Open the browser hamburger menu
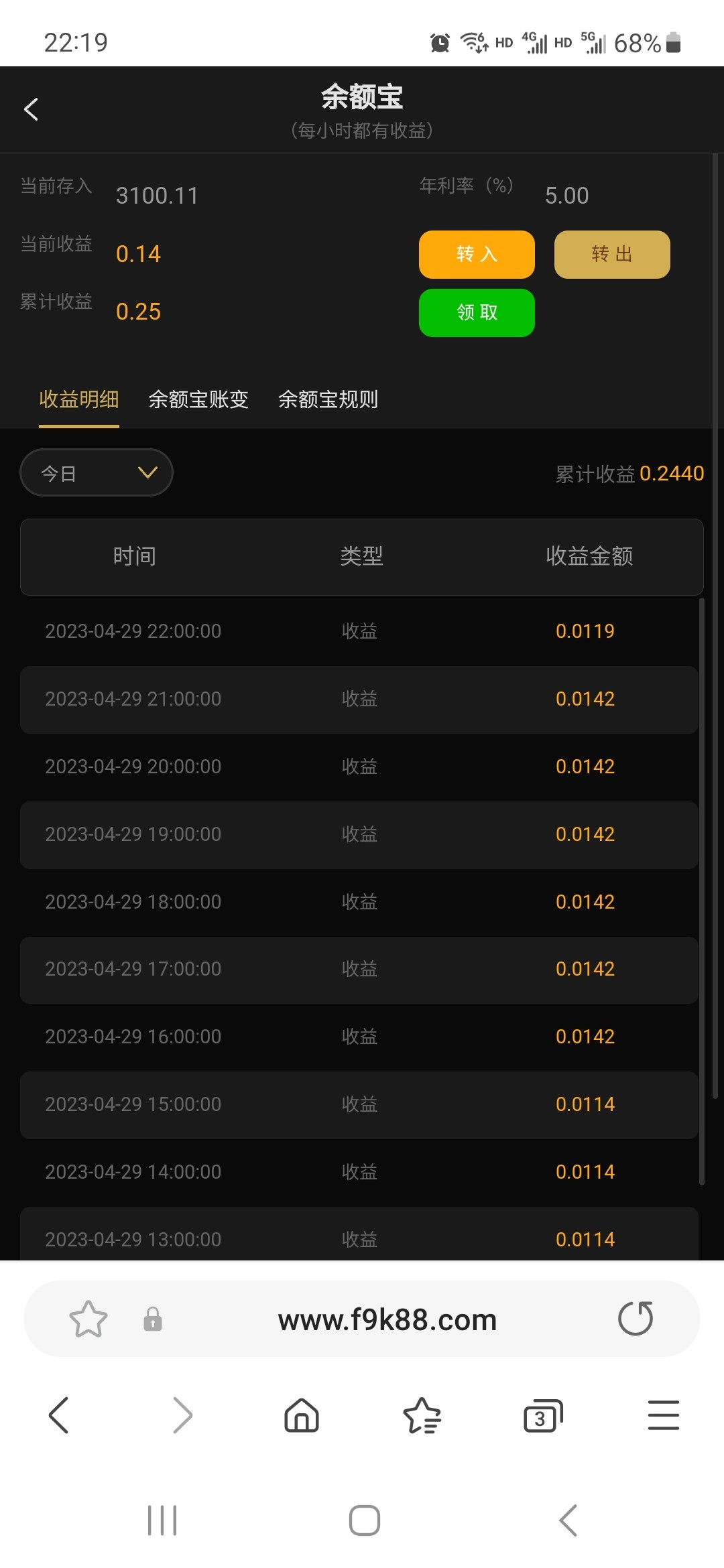The image size is (724, 1568). click(x=664, y=1415)
